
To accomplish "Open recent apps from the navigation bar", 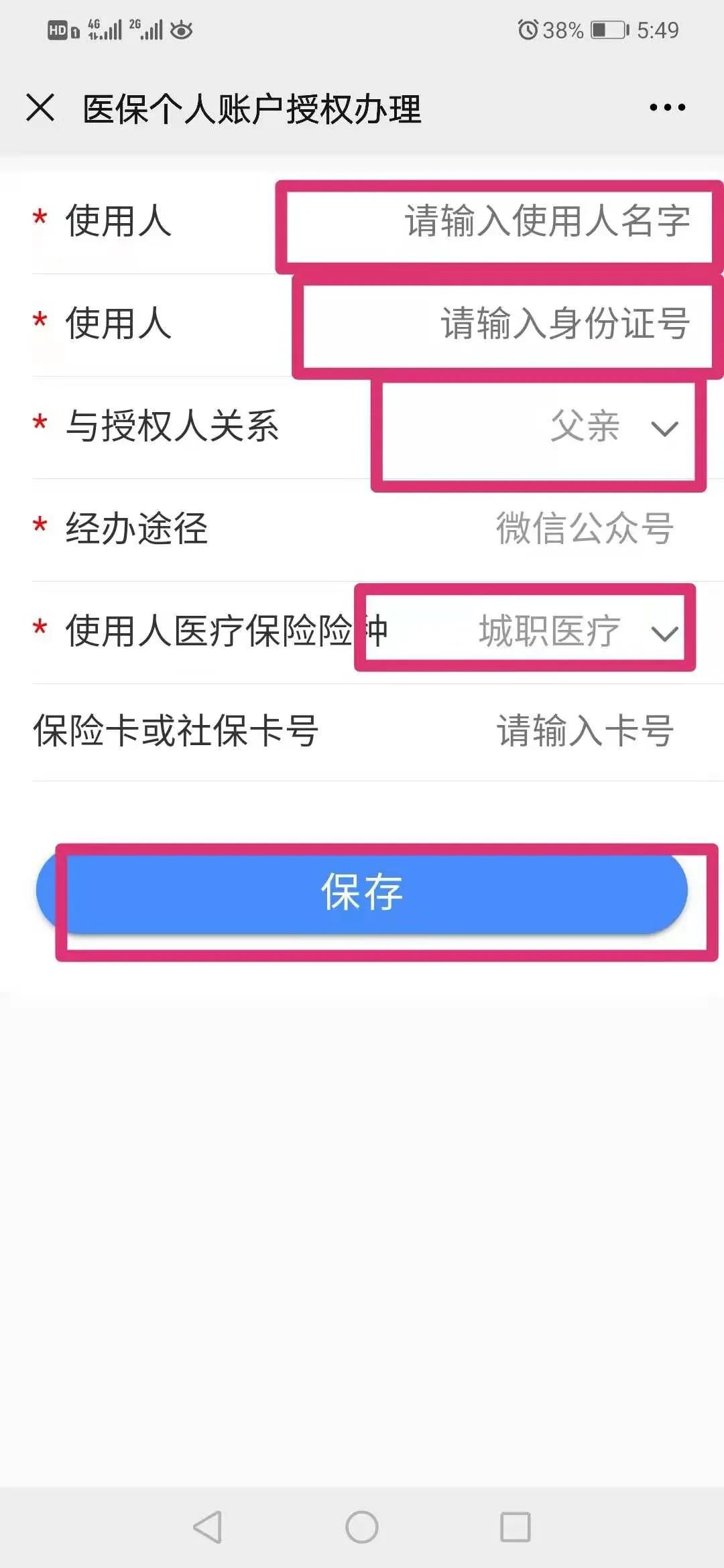I will (515, 1527).
